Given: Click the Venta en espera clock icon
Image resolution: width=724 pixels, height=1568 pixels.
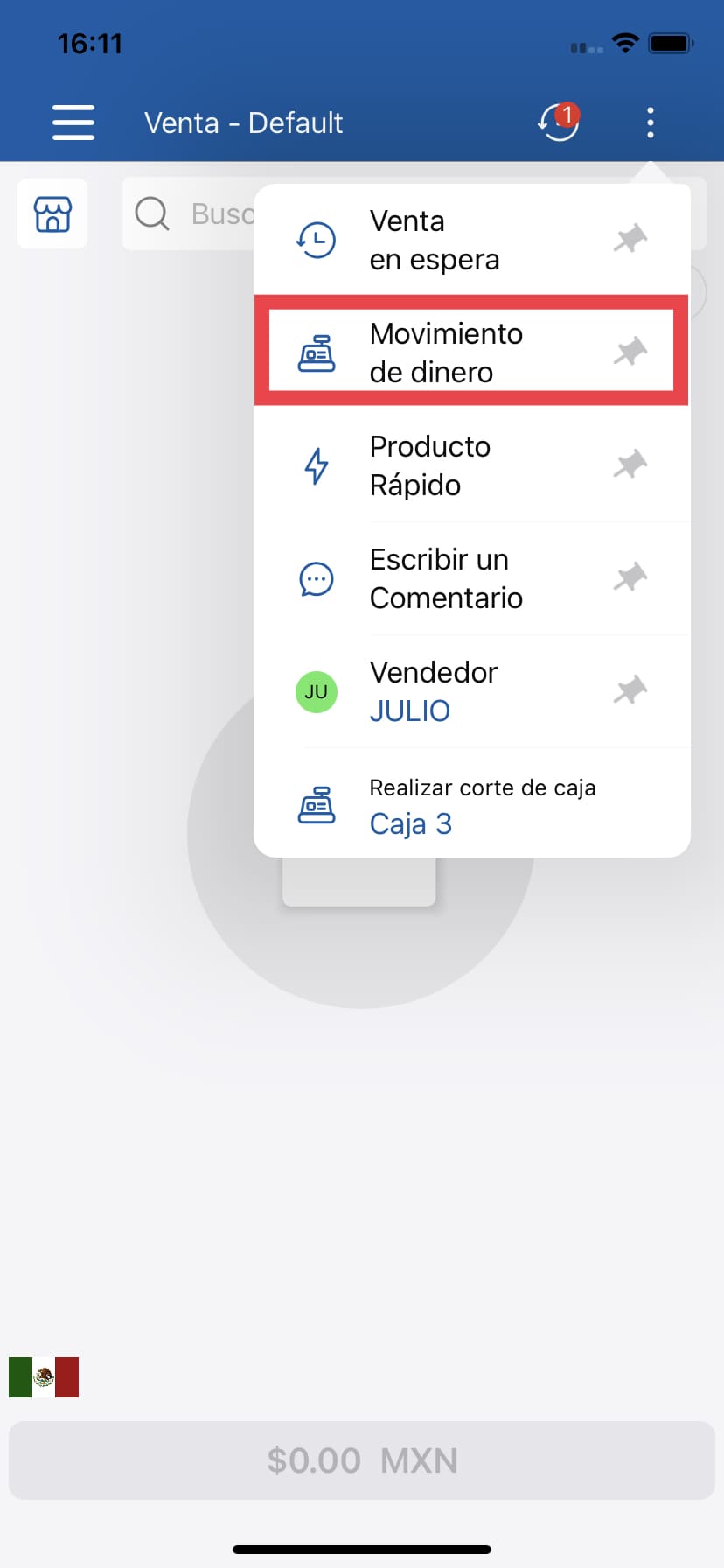Looking at the screenshot, I should [x=317, y=239].
